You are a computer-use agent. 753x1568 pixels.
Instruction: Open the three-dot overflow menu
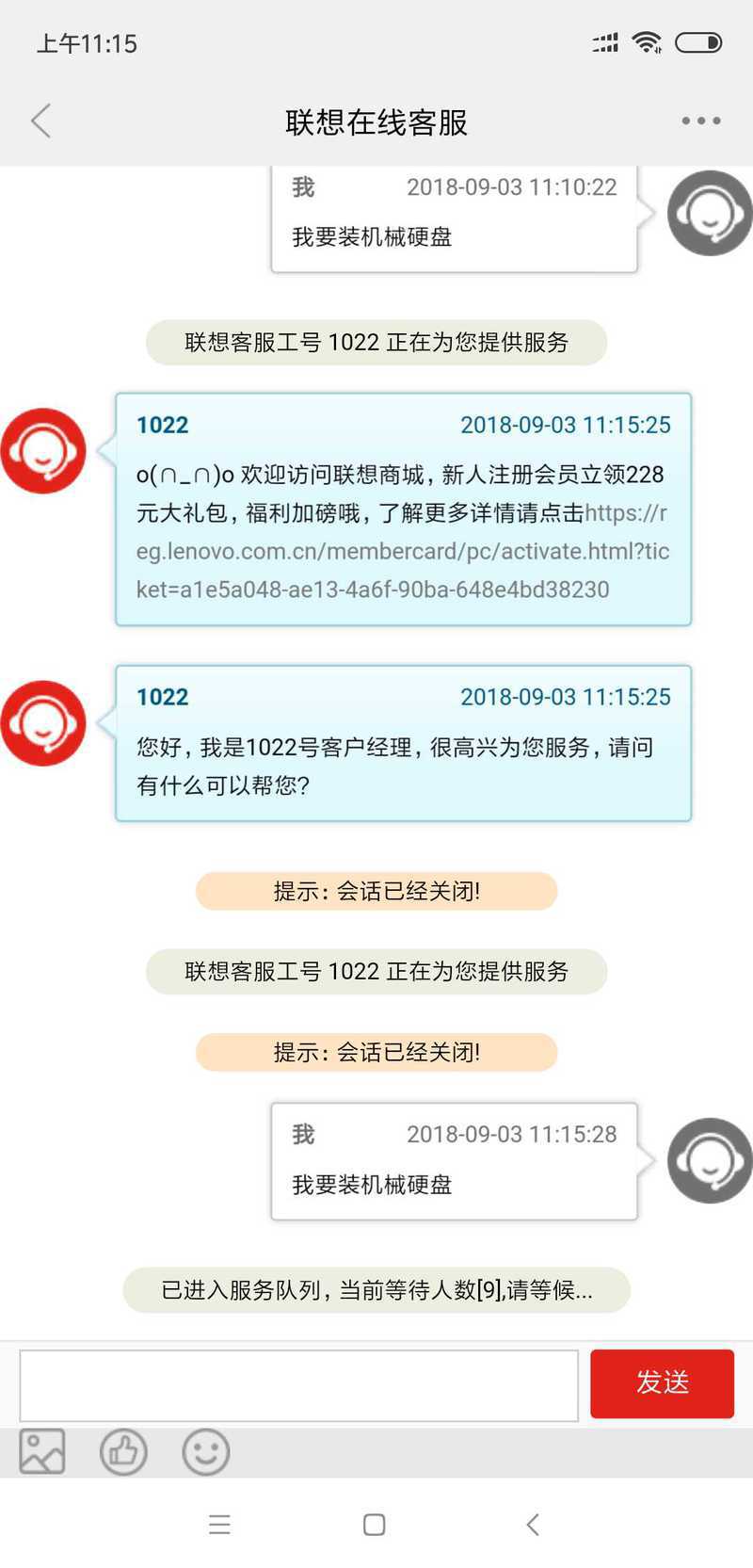701,121
